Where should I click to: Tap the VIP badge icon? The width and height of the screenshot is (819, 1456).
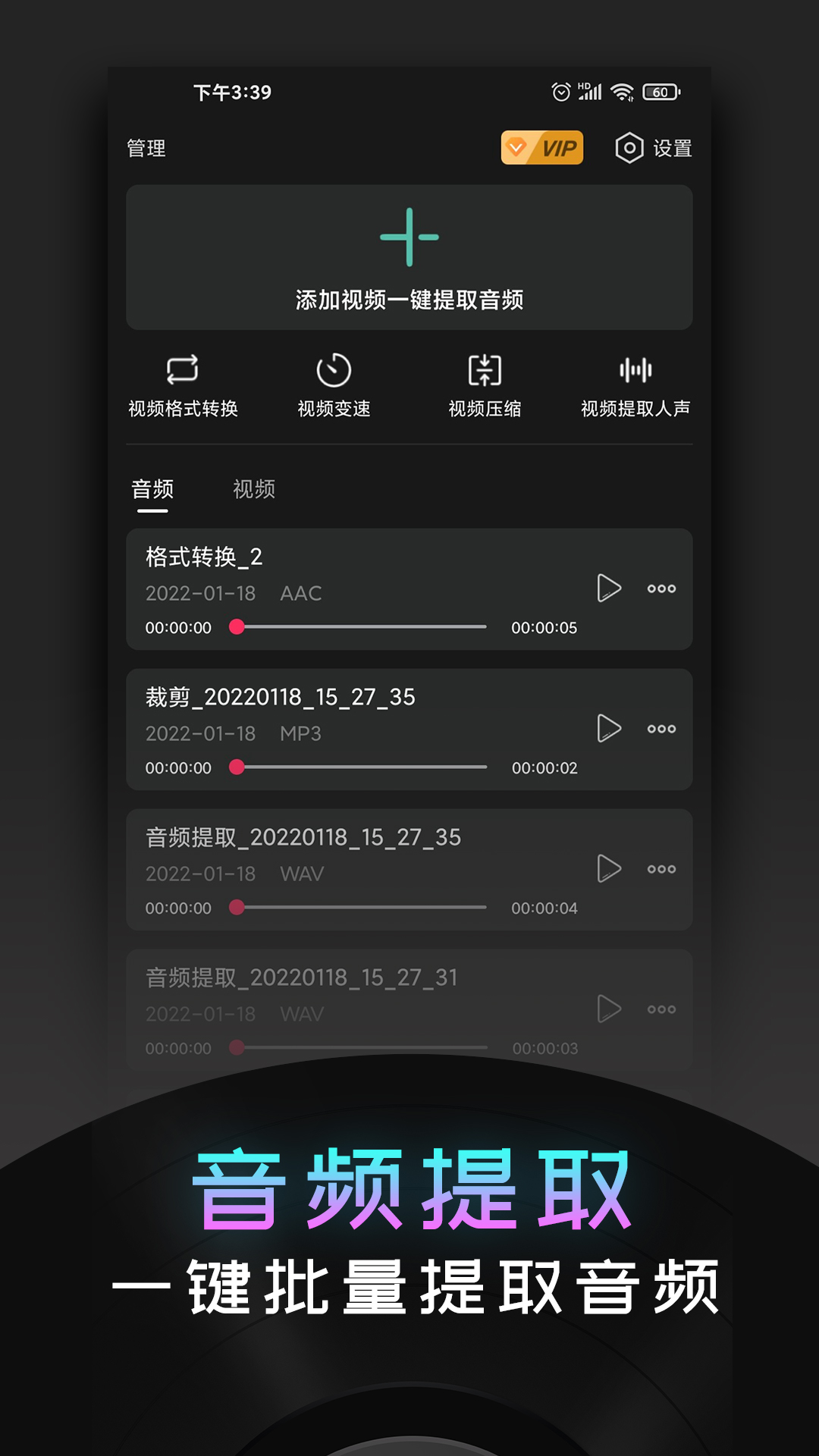point(543,149)
